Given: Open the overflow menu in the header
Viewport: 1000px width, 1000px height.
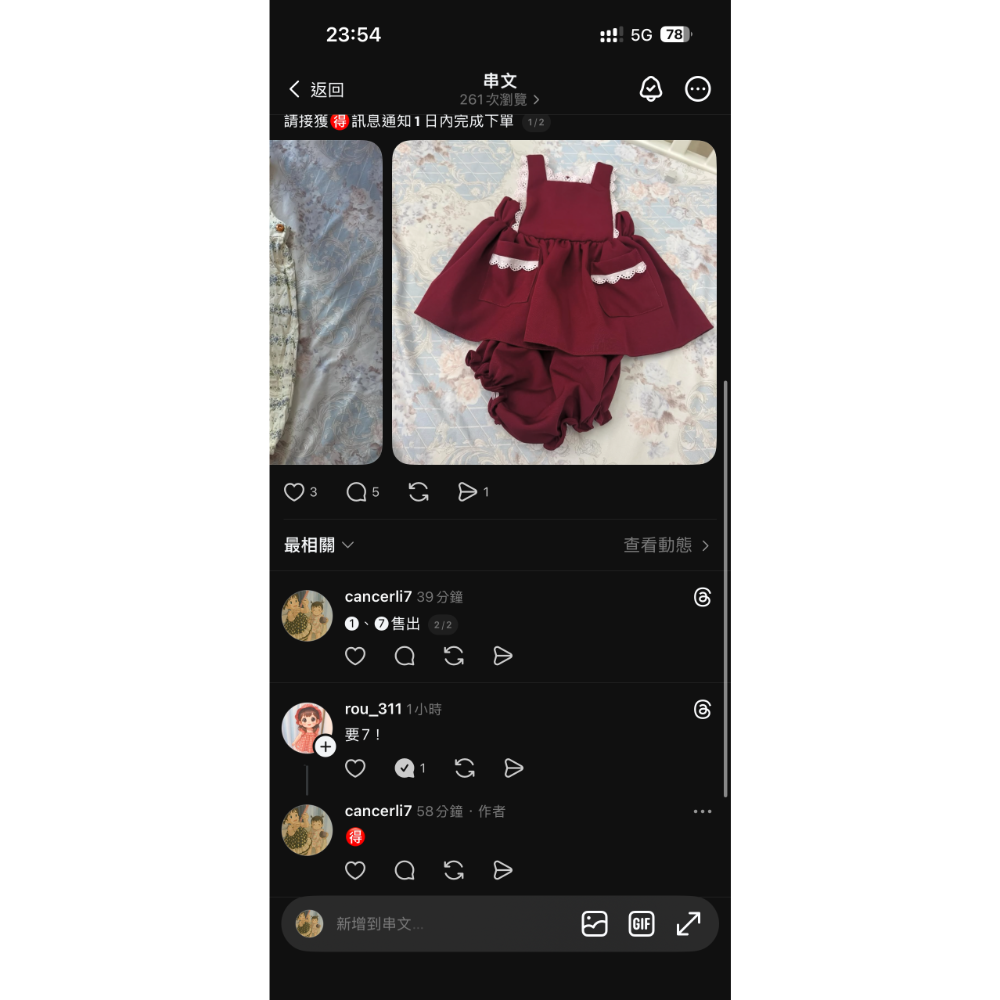Looking at the screenshot, I should point(698,89).
